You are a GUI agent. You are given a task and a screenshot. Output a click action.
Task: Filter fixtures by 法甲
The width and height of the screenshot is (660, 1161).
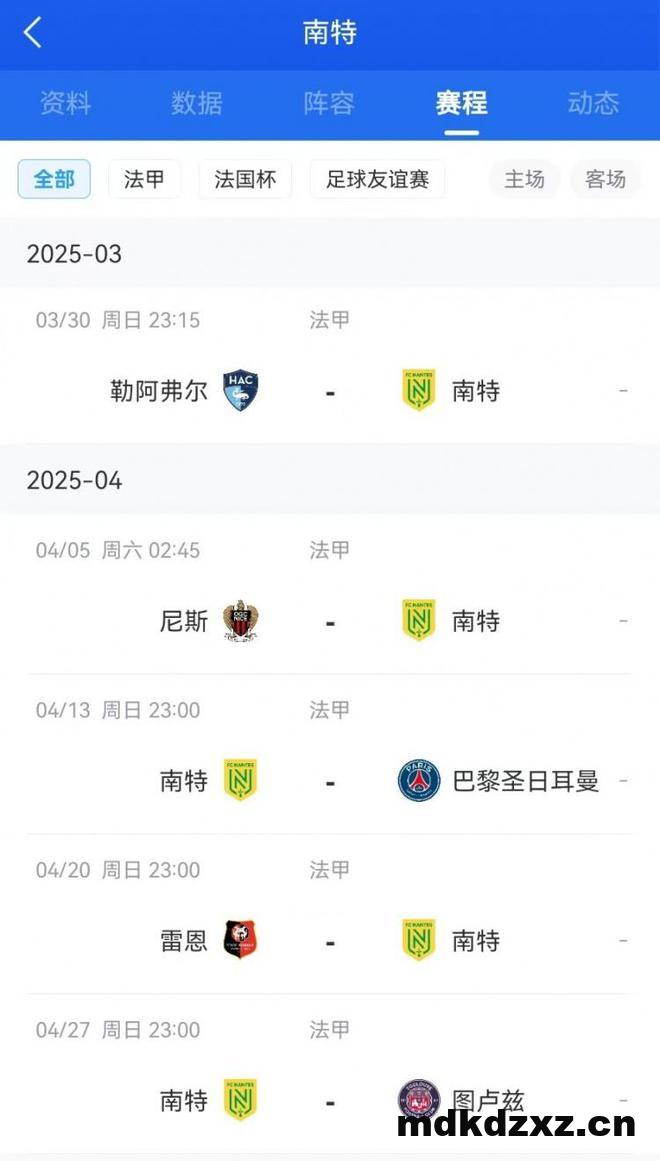tap(144, 179)
